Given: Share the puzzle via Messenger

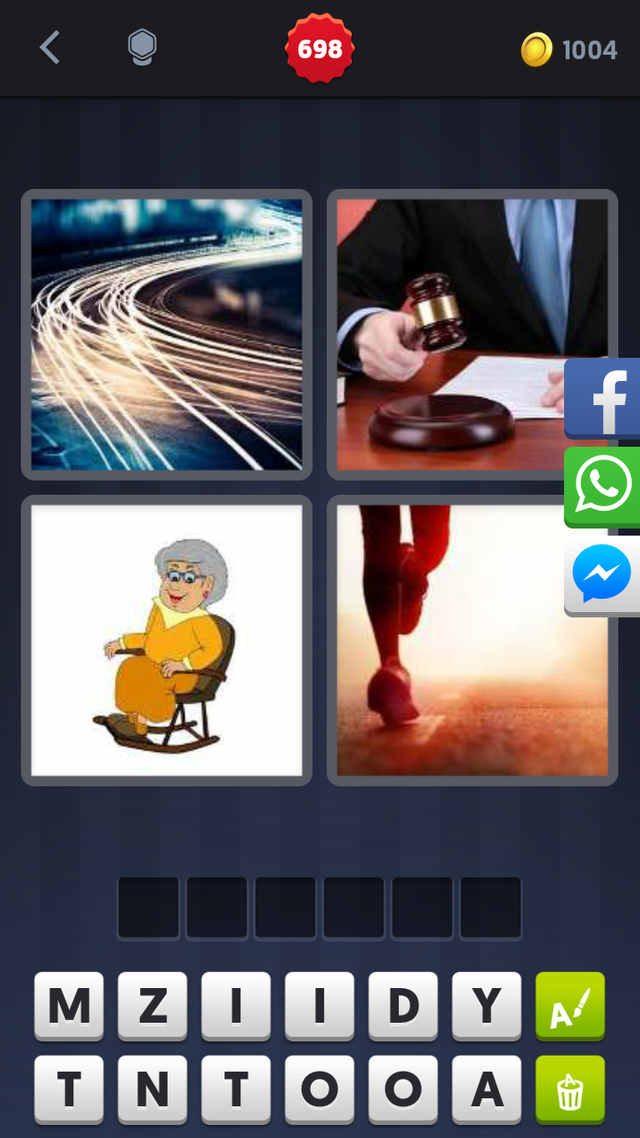Looking at the screenshot, I should coord(603,575).
